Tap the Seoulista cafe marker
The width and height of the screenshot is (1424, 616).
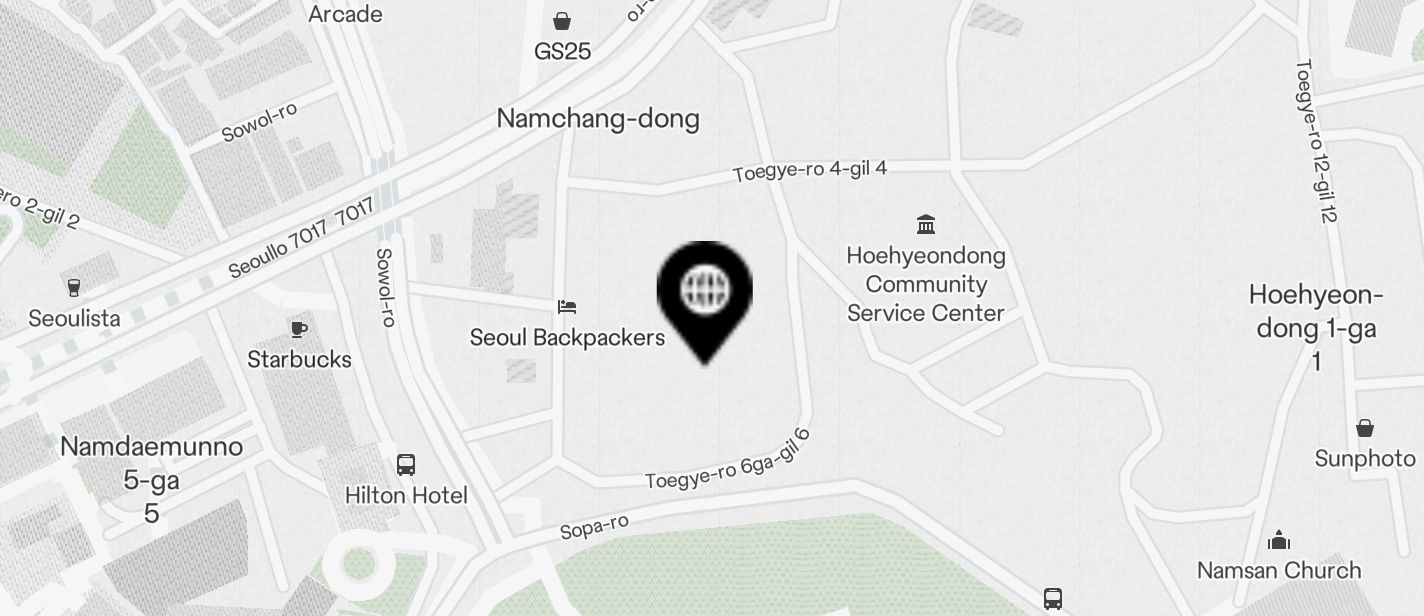tap(73, 288)
